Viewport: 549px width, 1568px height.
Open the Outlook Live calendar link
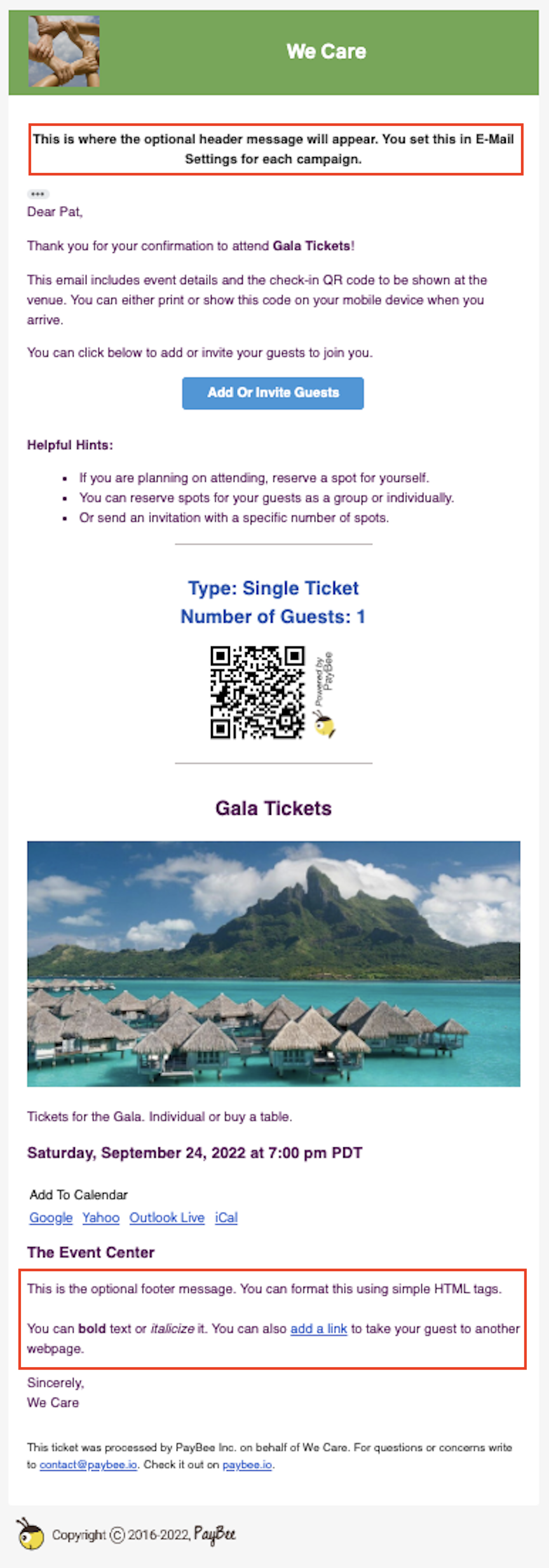coord(166,1217)
